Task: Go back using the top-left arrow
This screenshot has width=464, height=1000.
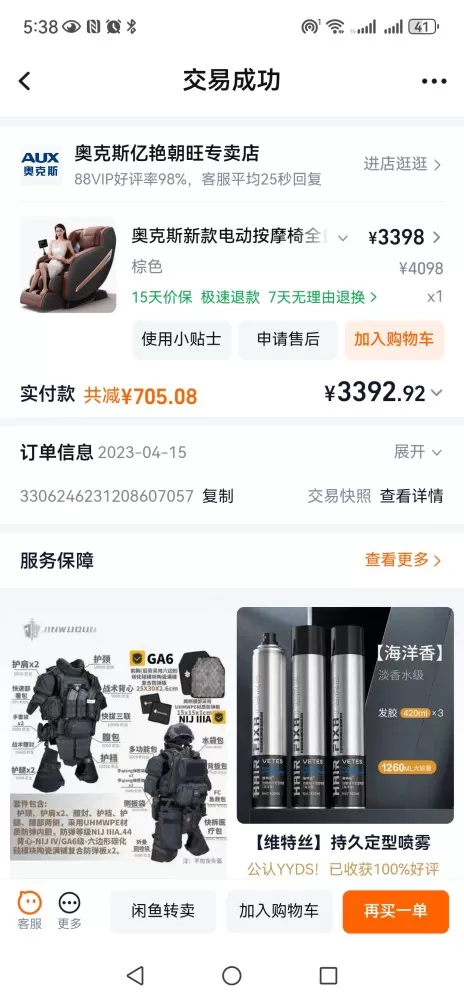Action: tap(24, 81)
